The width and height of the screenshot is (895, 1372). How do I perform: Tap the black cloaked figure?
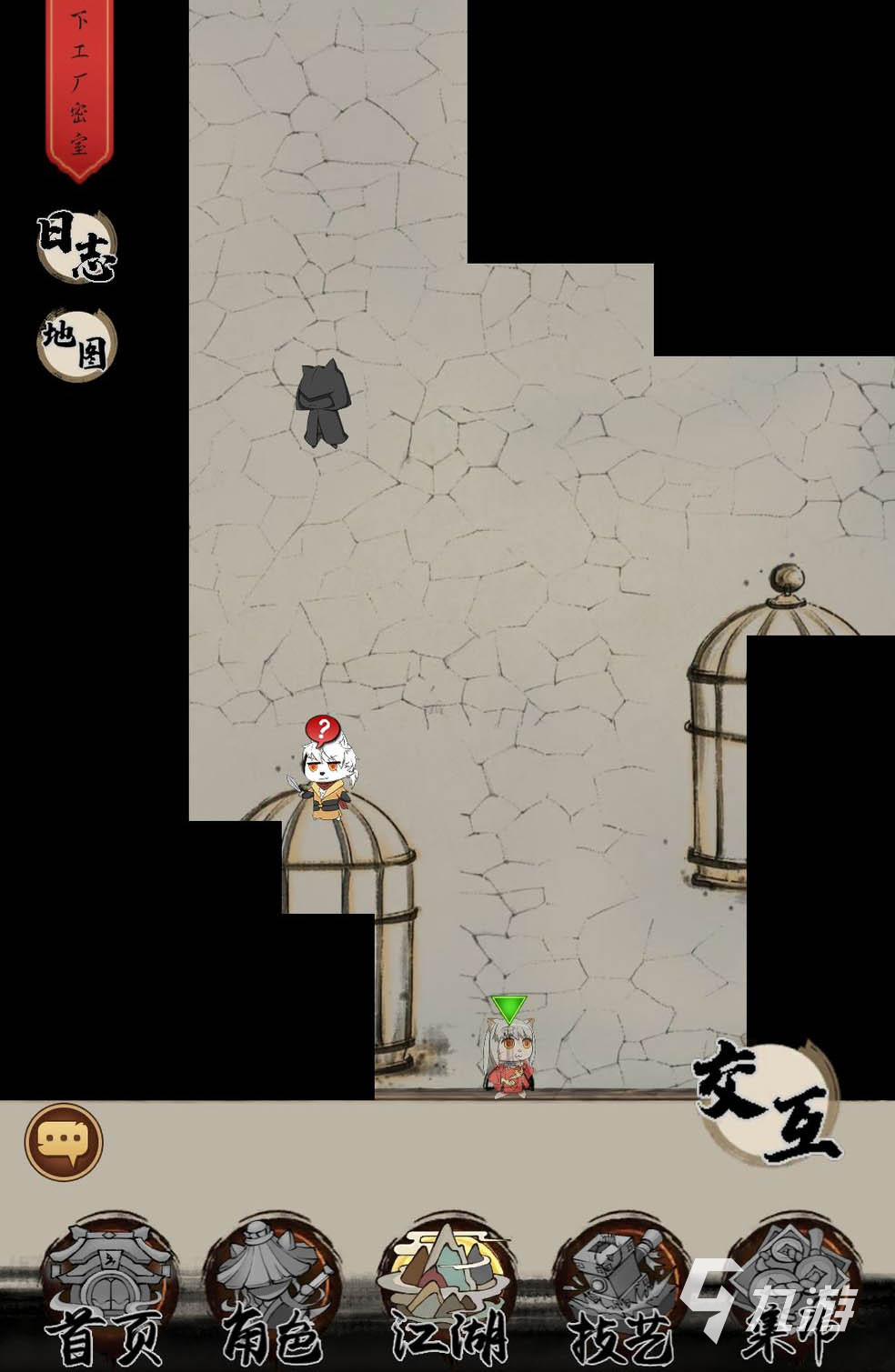point(321,404)
